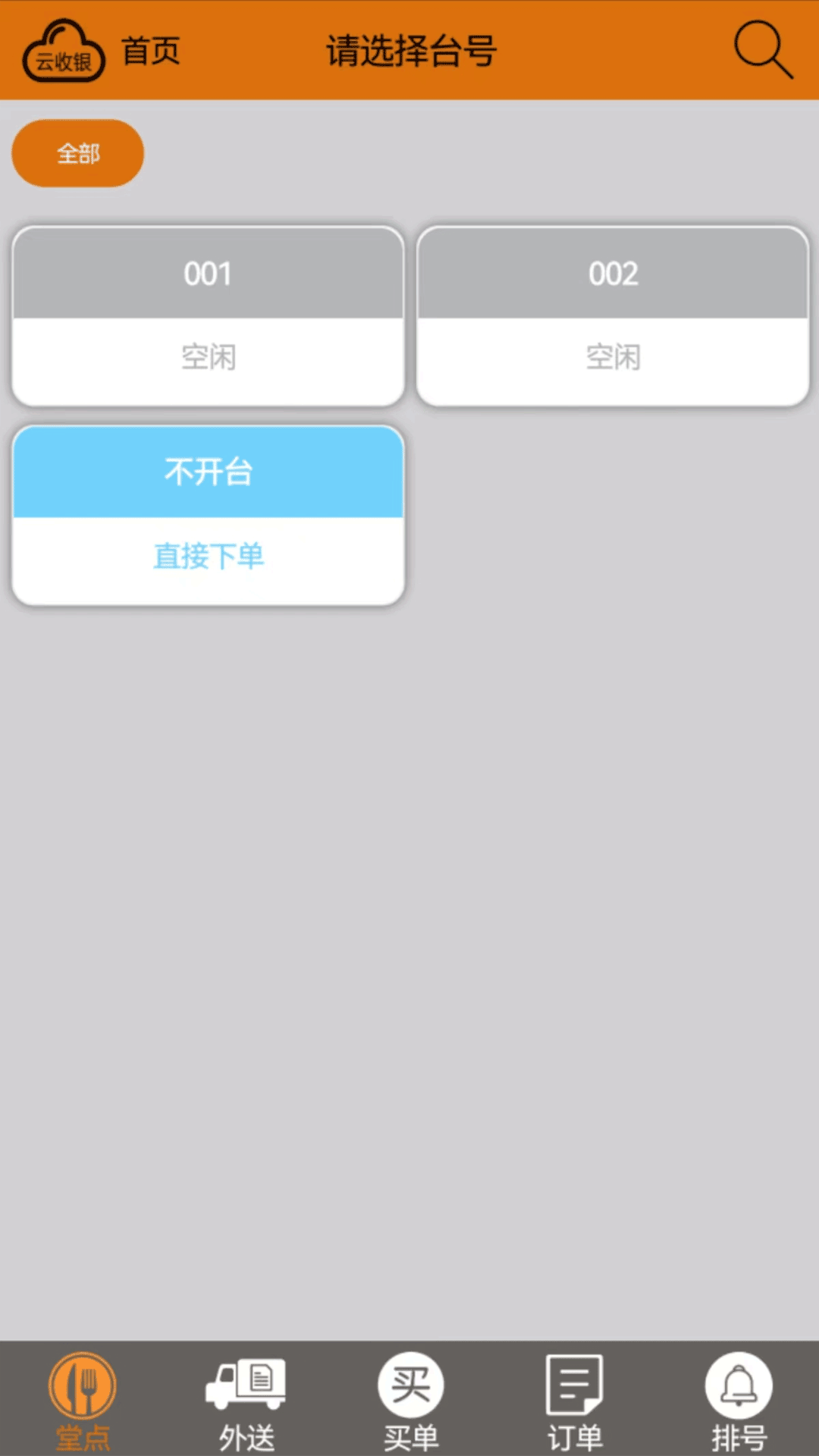Open the search magnifier icon
The height and width of the screenshot is (1456, 819).
[763, 50]
